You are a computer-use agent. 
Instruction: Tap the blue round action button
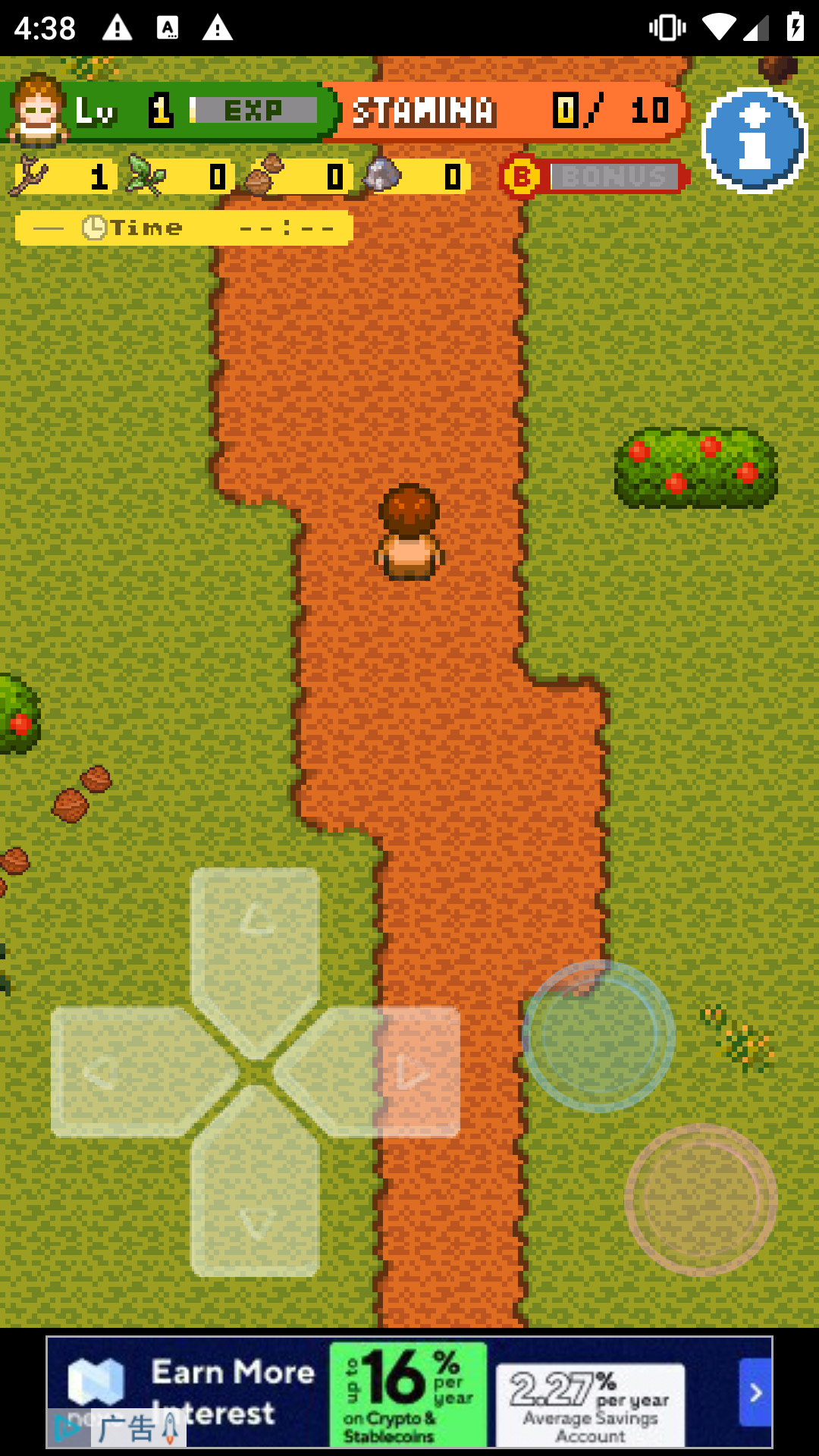coord(599,1037)
